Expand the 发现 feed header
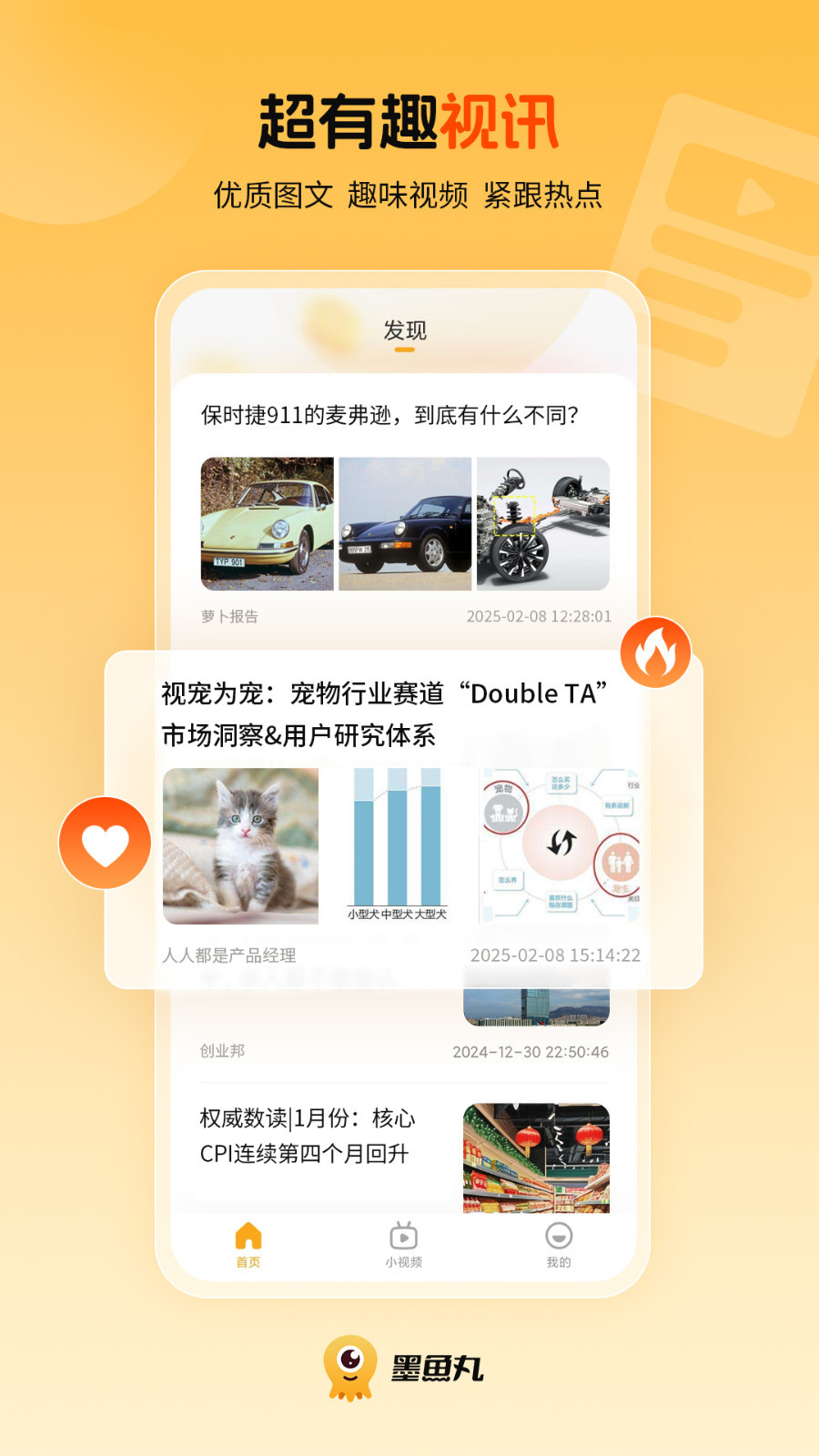 coord(407,332)
